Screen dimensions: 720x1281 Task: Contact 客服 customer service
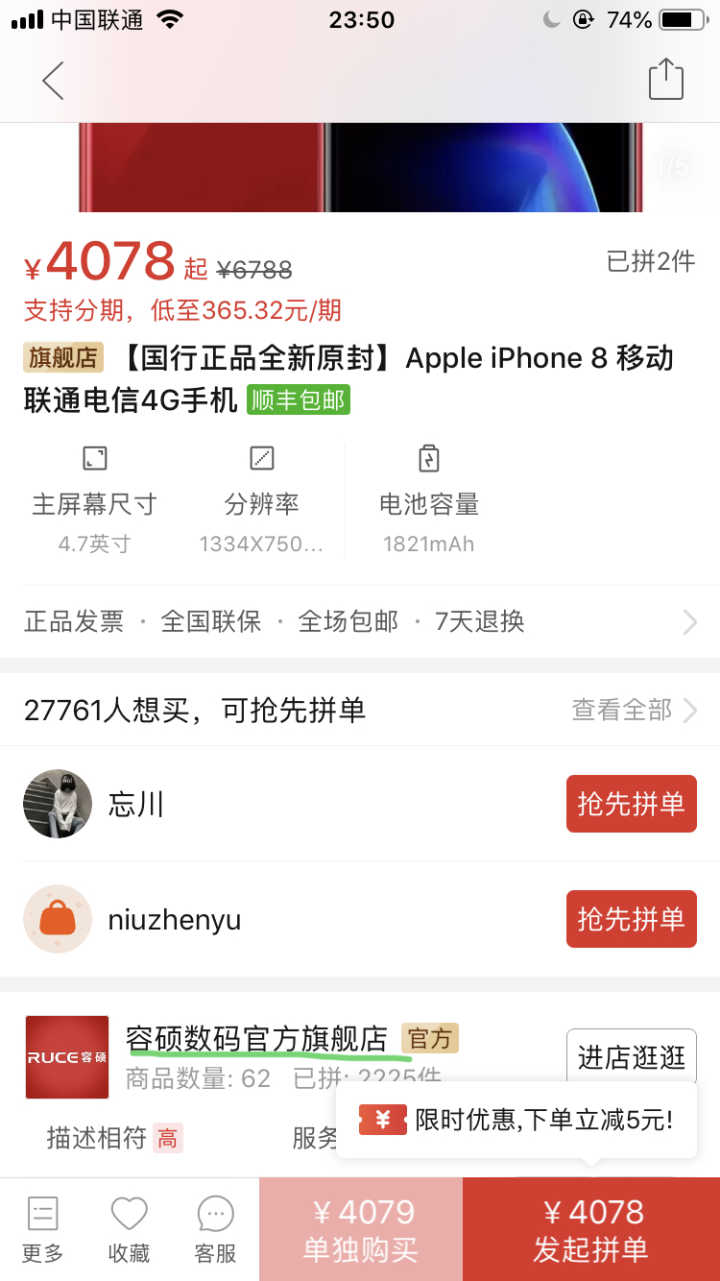point(215,1229)
